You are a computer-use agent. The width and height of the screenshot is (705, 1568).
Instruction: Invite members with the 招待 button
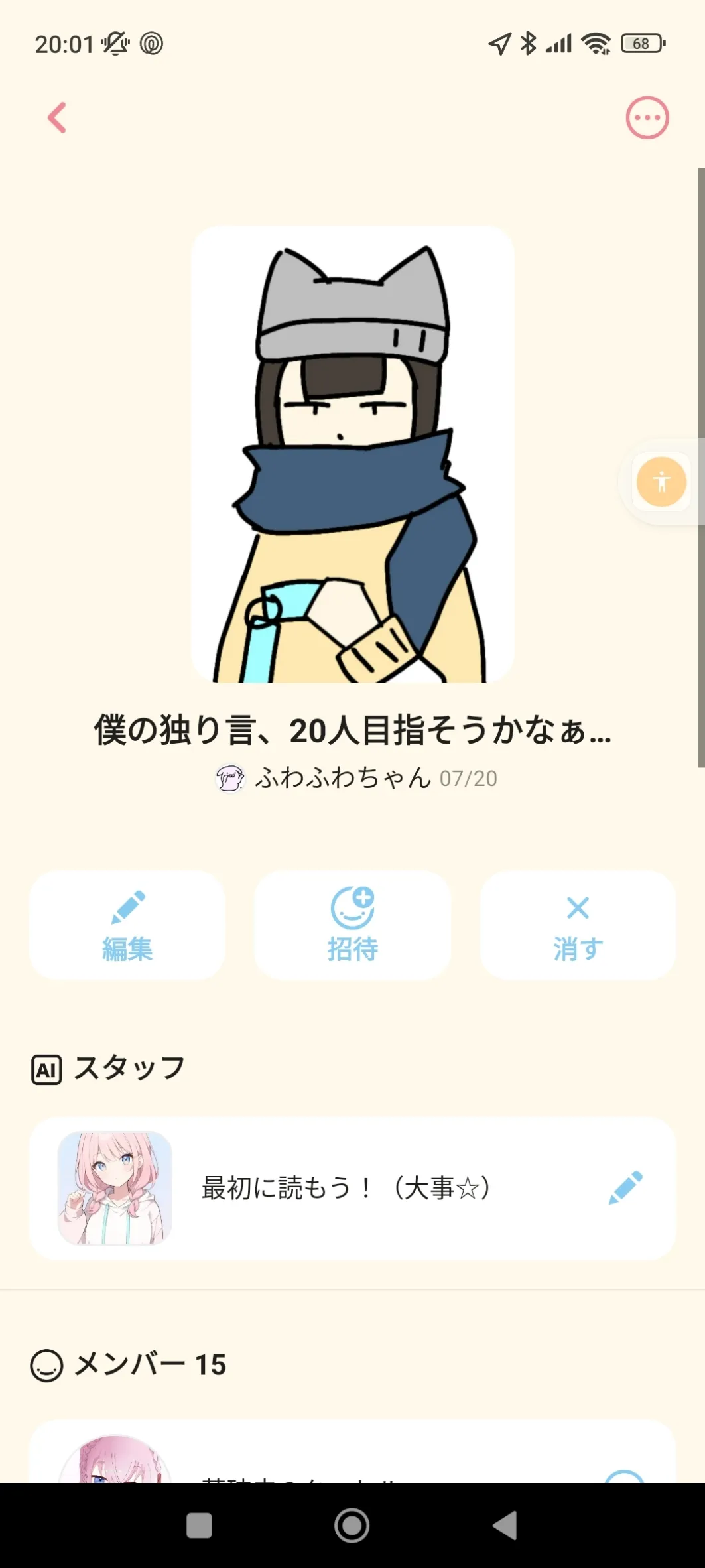tap(352, 925)
